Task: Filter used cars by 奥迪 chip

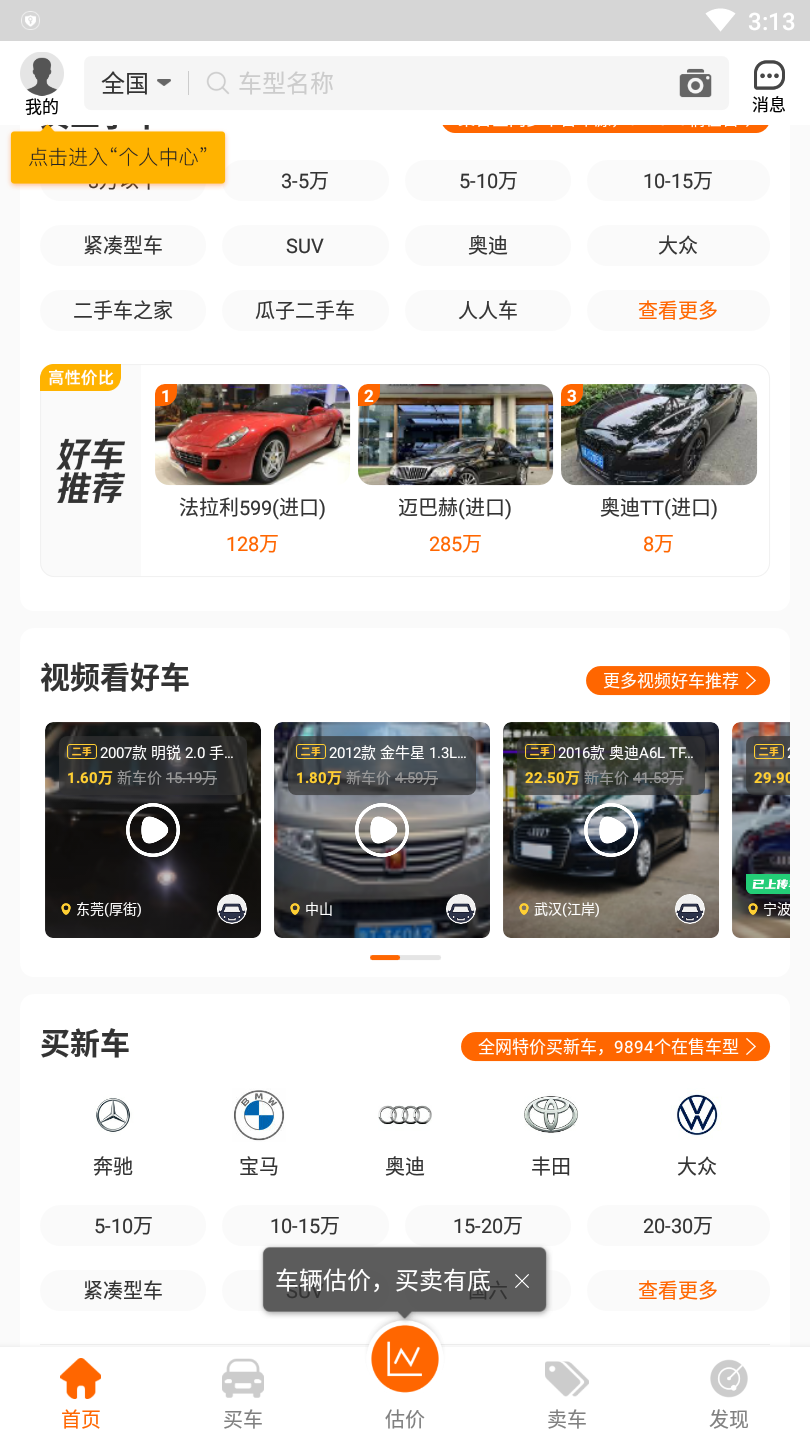Action: tap(488, 246)
